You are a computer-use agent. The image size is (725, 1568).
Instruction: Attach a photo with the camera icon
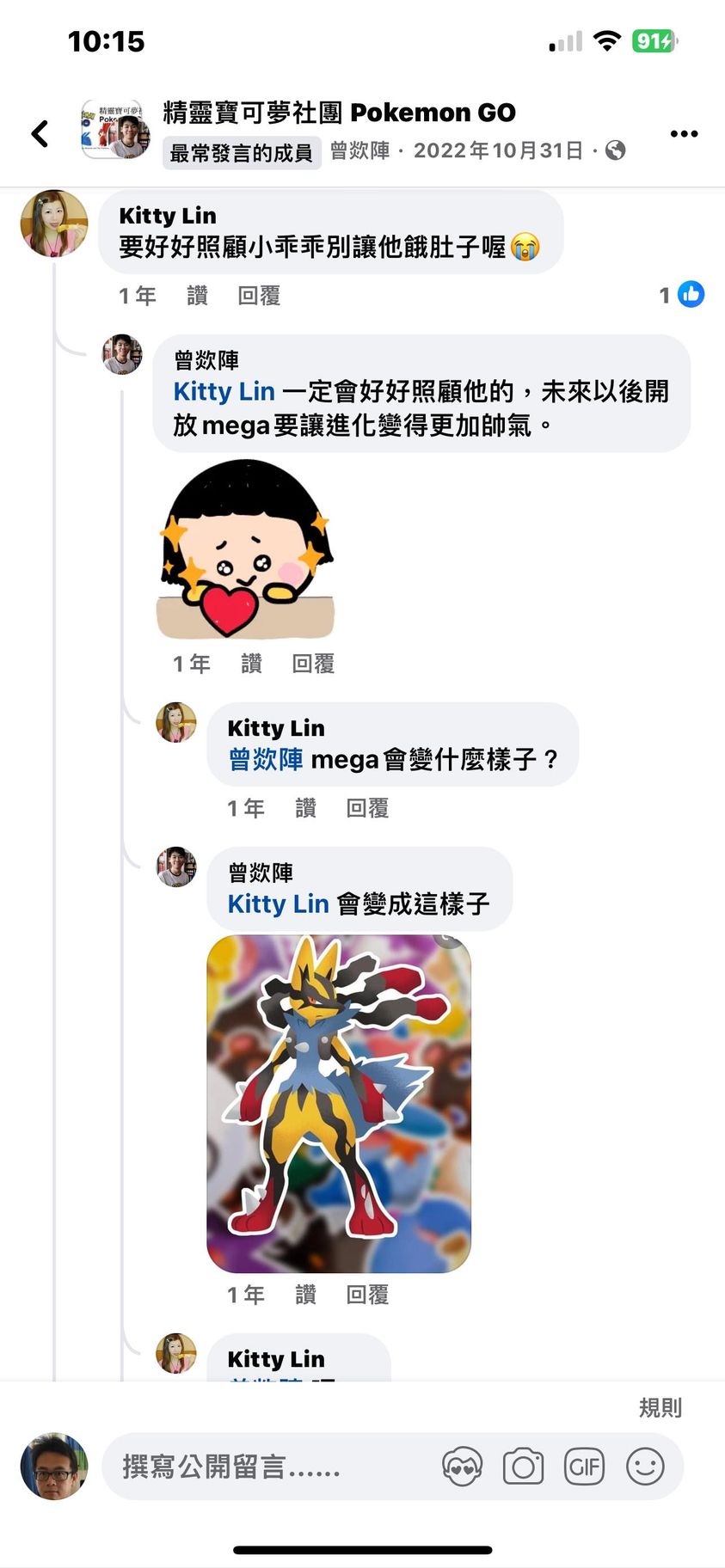click(x=523, y=1467)
